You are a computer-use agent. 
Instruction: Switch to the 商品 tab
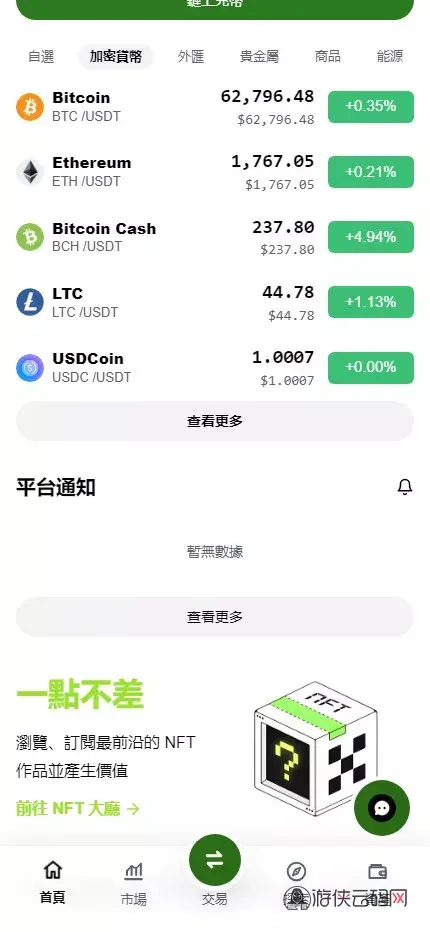click(x=328, y=56)
